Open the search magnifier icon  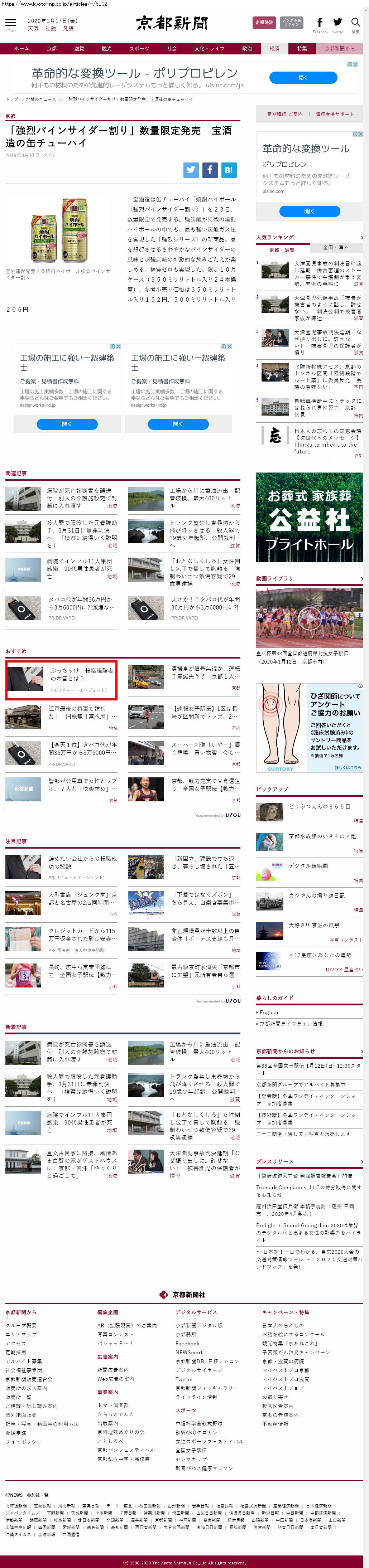(355, 23)
